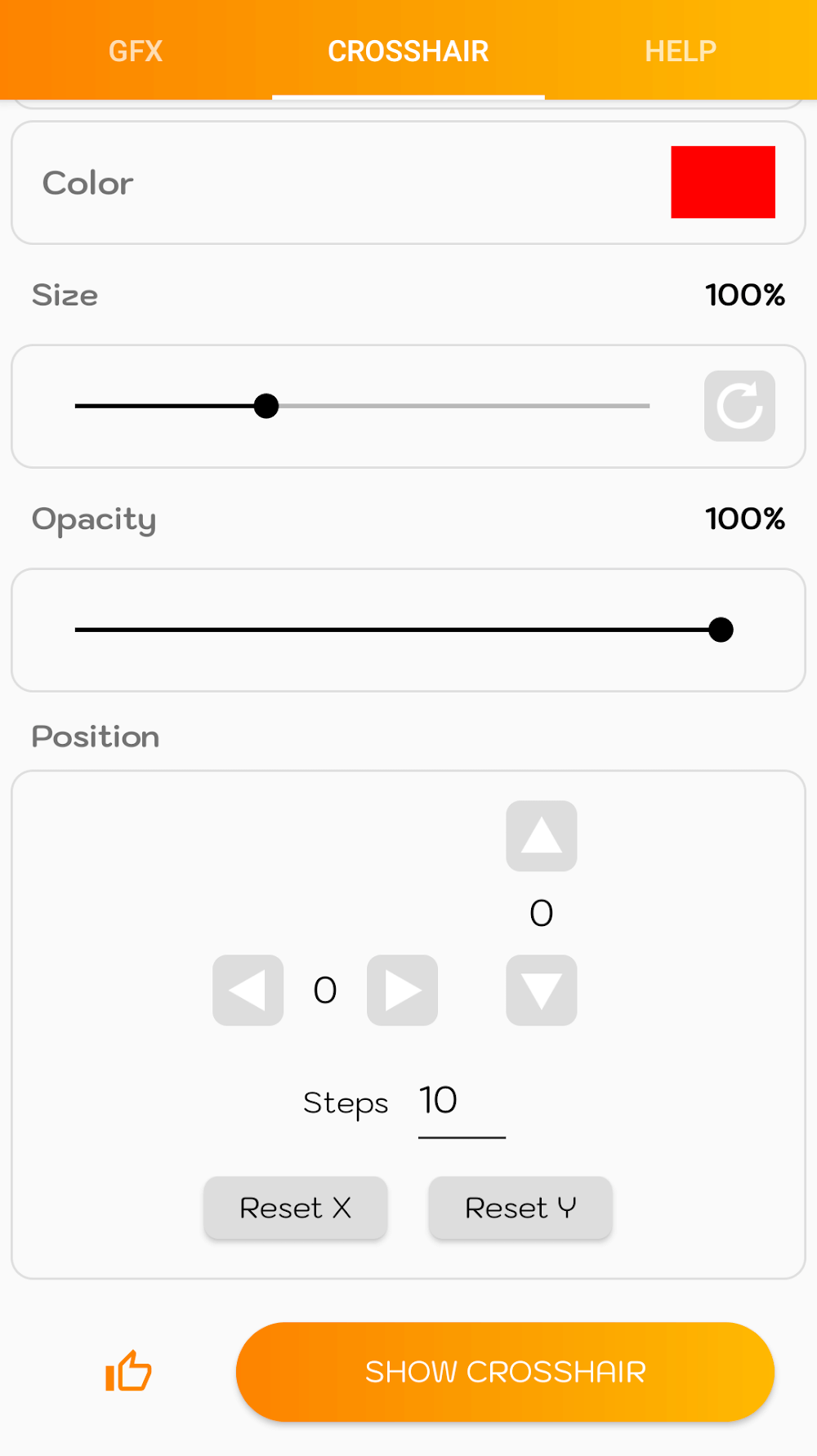
Task: Reset the crosshair size to default
Action: tap(739, 406)
